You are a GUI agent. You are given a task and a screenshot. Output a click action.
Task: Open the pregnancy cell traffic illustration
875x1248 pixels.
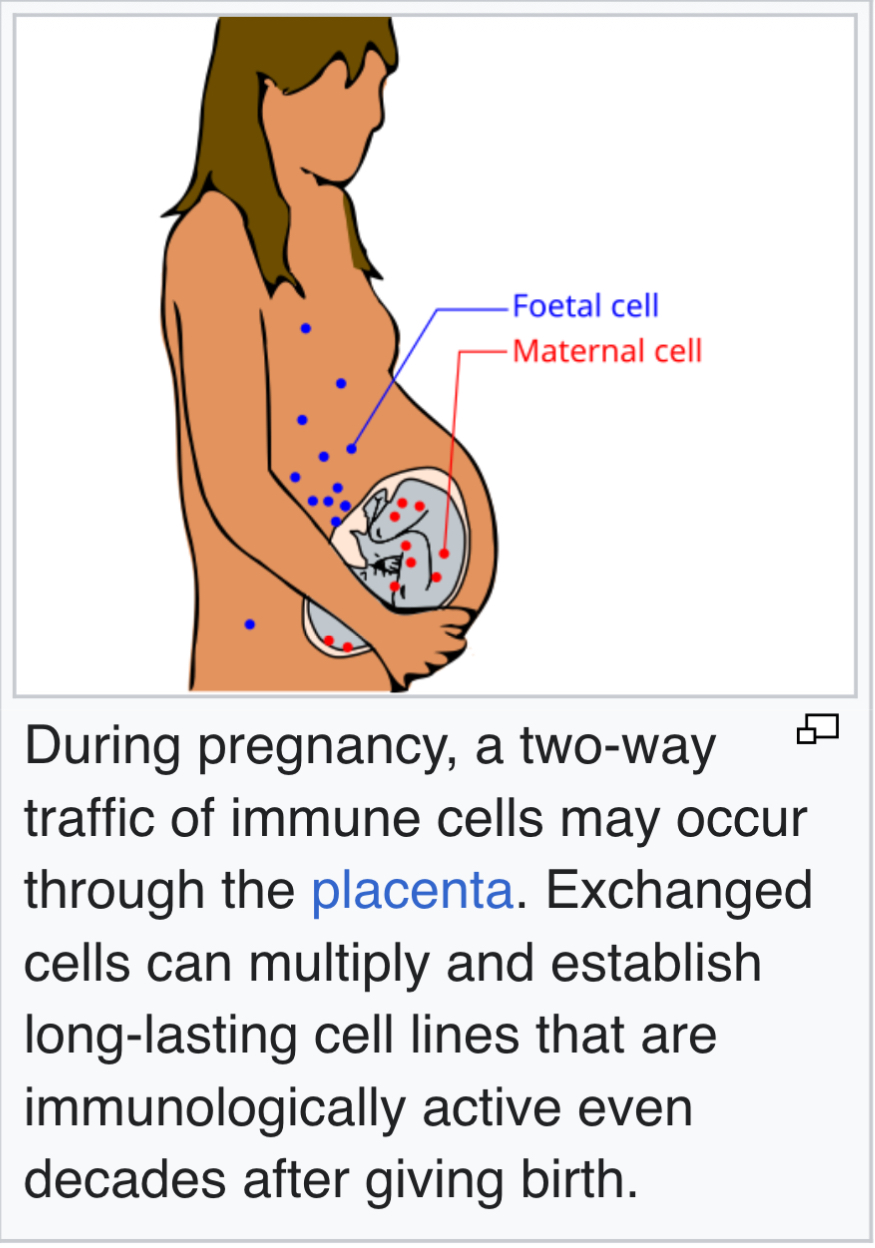pos(434,355)
